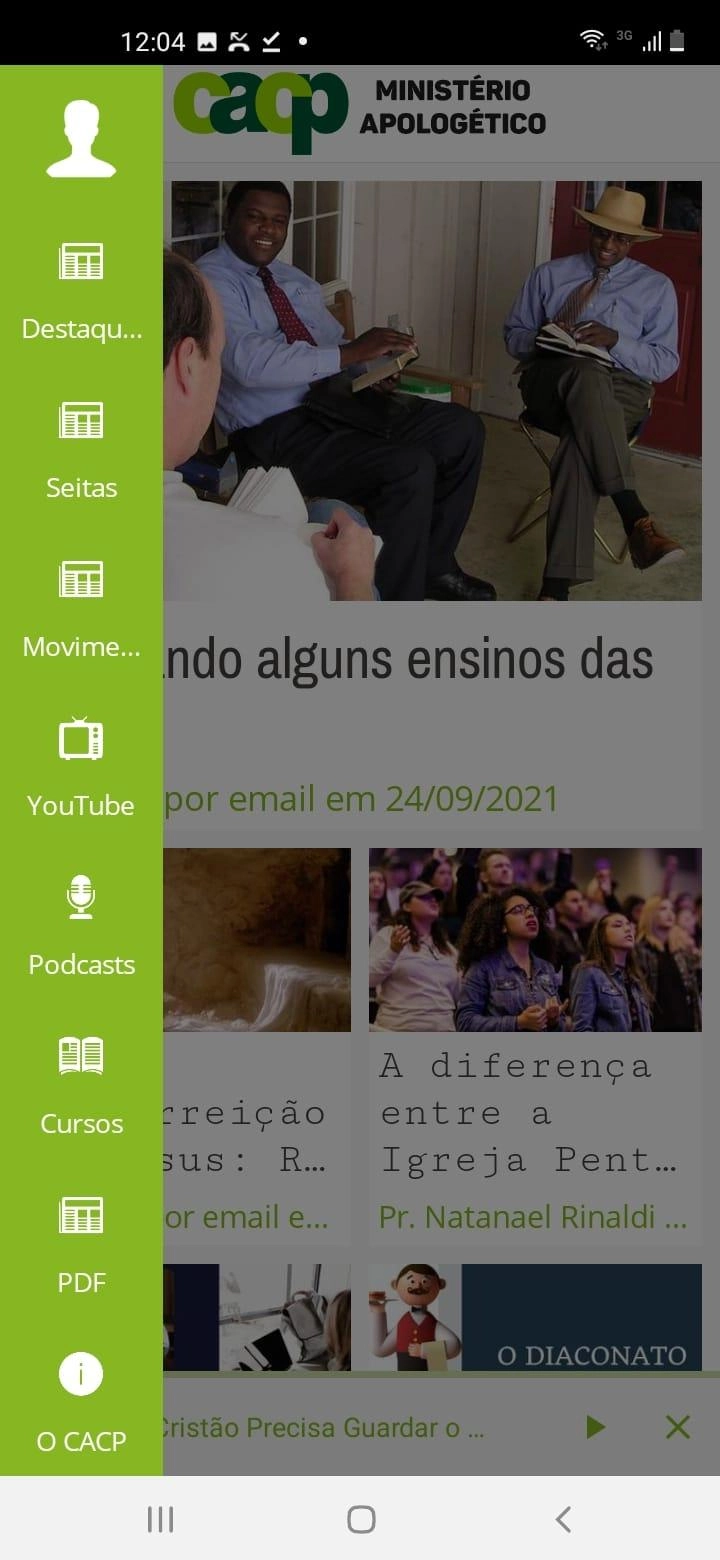720x1560 pixels.
Task: Open the Destaques section
Action: (x=81, y=290)
